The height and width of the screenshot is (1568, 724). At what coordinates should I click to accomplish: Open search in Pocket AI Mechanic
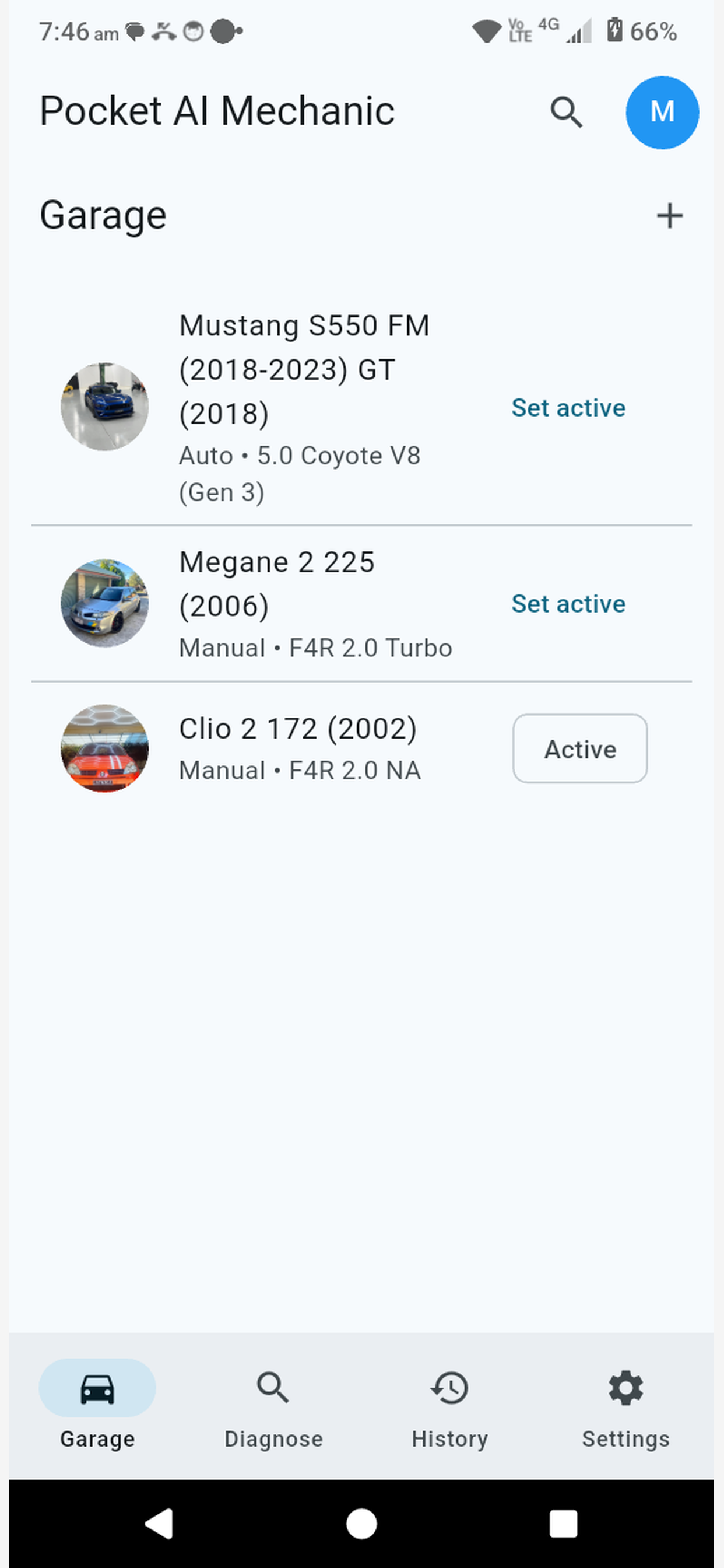coord(566,112)
